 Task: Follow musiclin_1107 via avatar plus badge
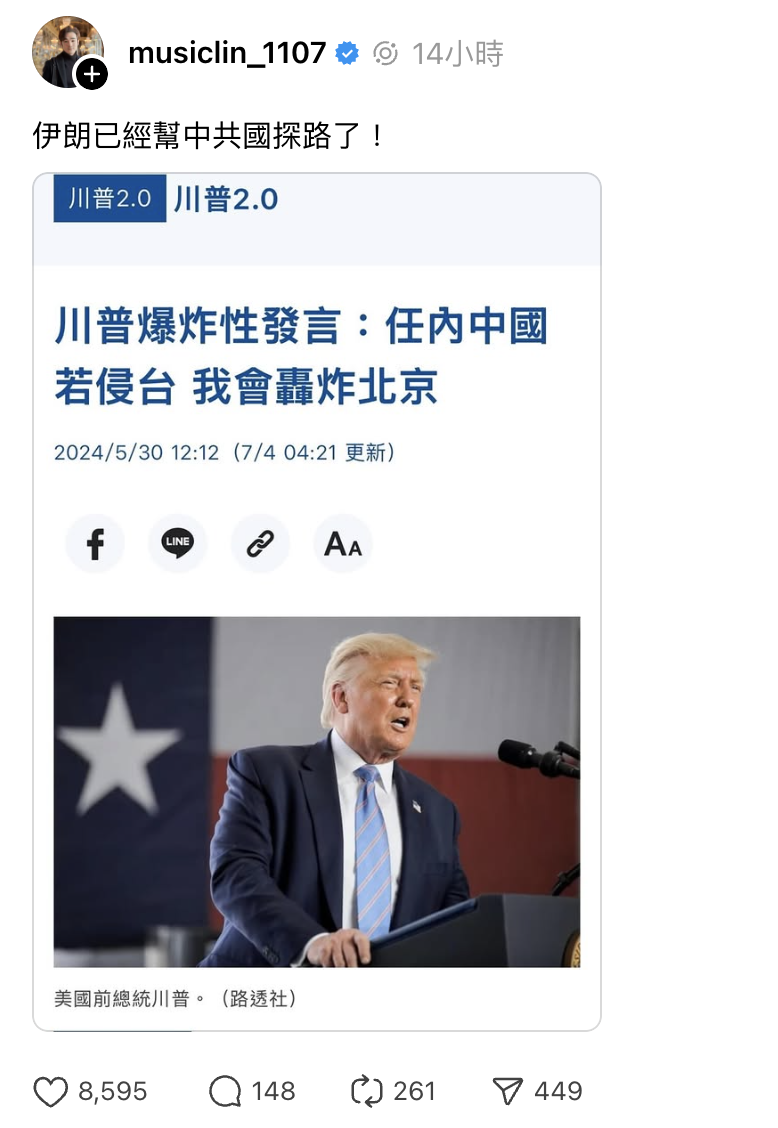(x=91, y=74)
